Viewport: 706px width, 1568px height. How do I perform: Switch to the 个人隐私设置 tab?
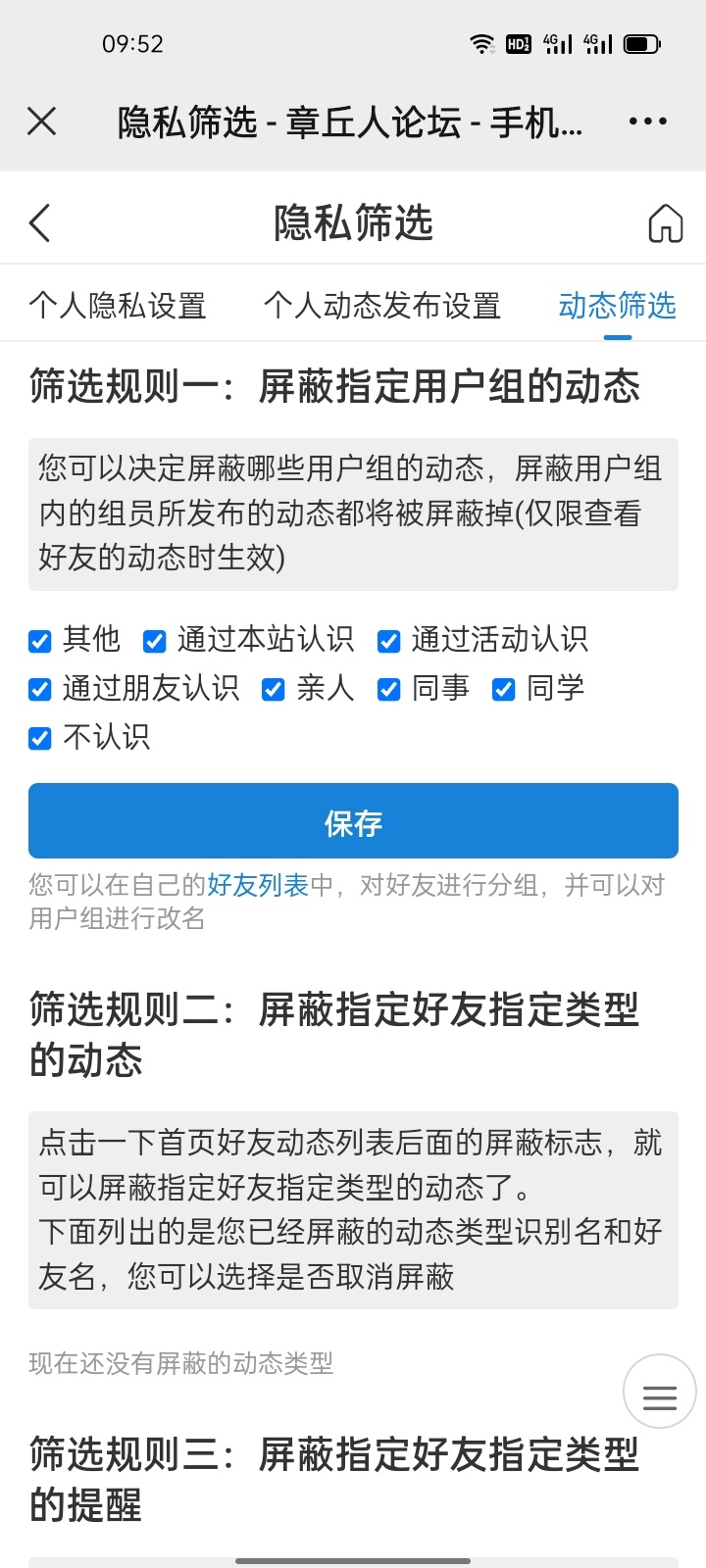[x=118, y=306]
